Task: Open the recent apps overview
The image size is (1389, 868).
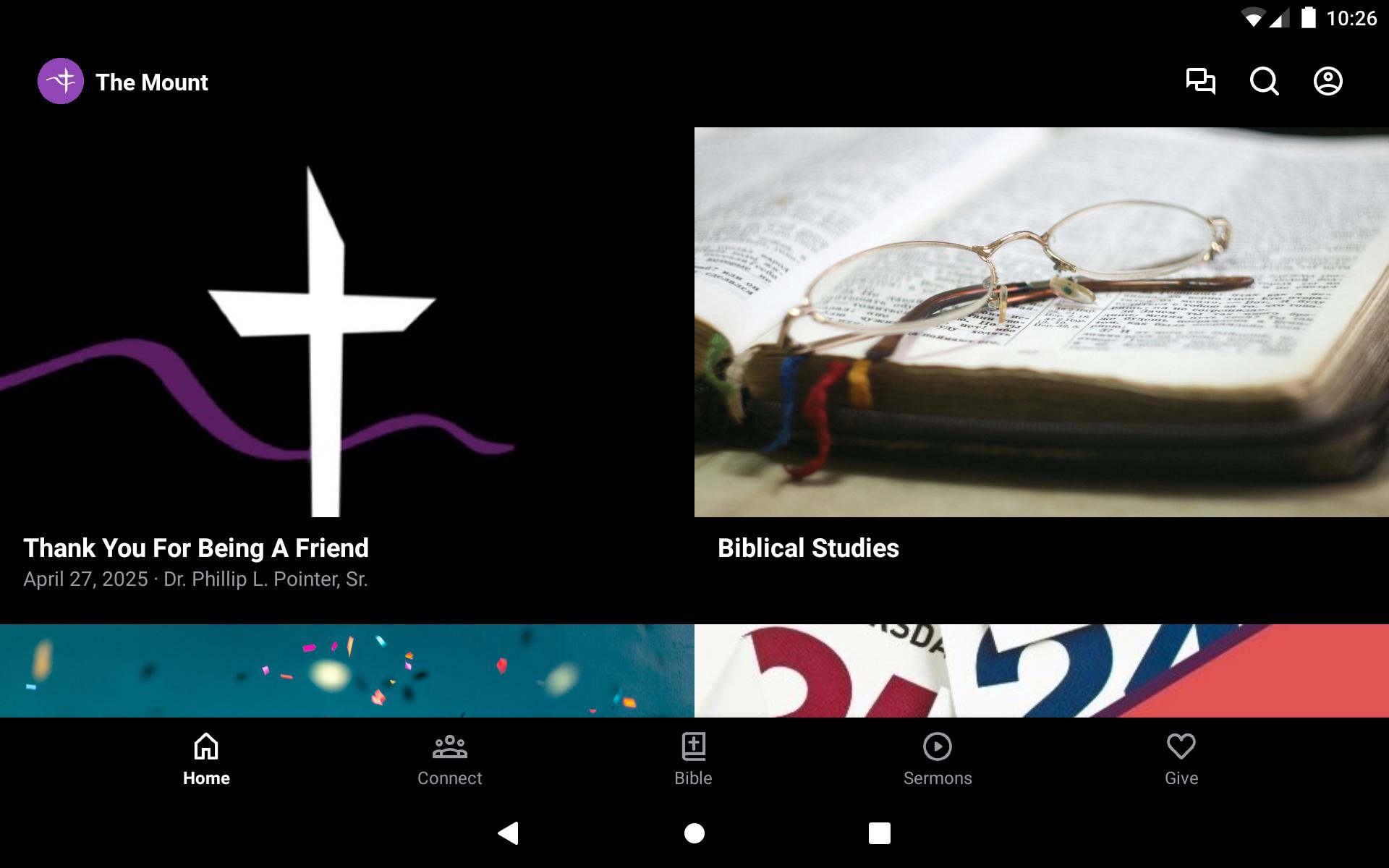Action: click(x=879, y=833)
